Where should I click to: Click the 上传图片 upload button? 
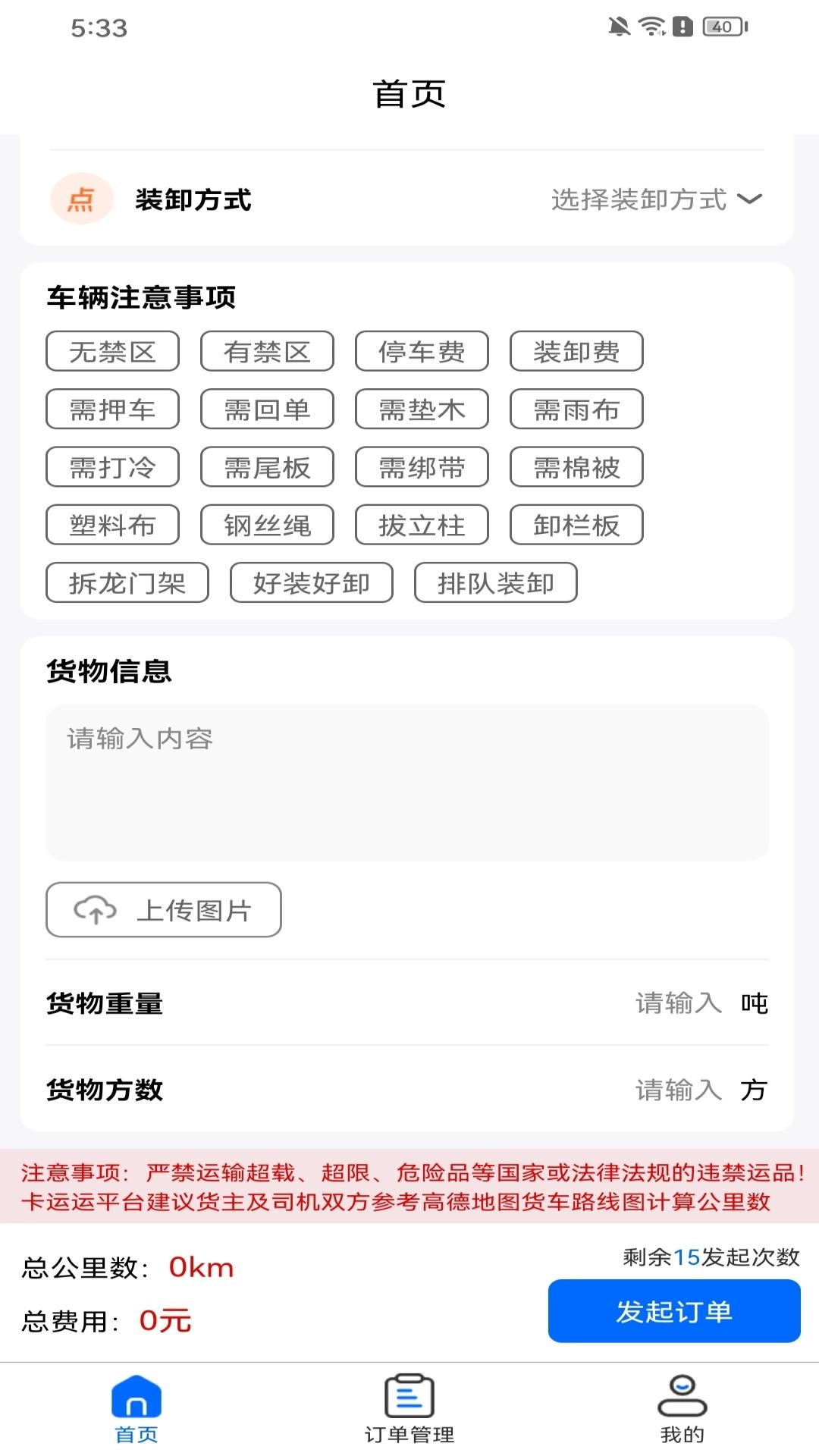[162, 909]
